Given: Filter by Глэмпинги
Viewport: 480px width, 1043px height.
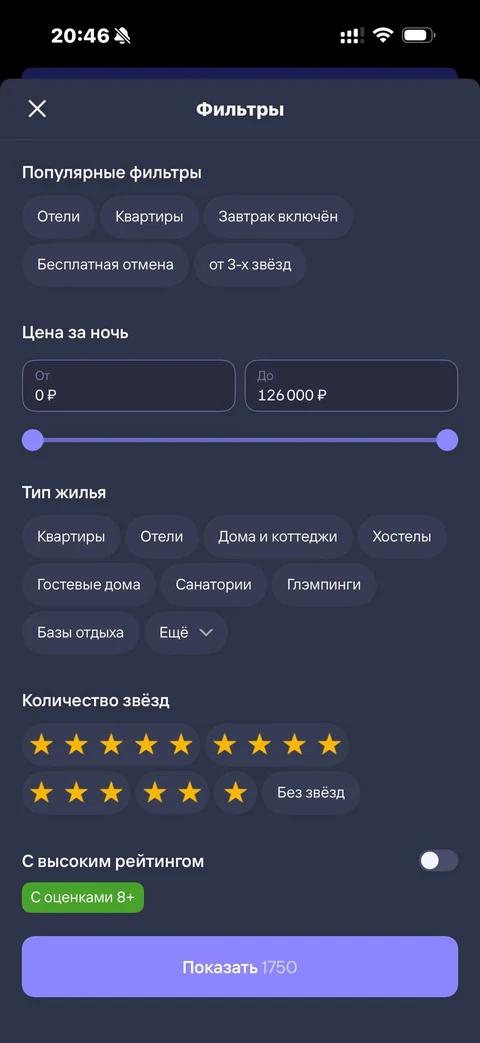Looking at the screenshot, I should pos(324,585).
